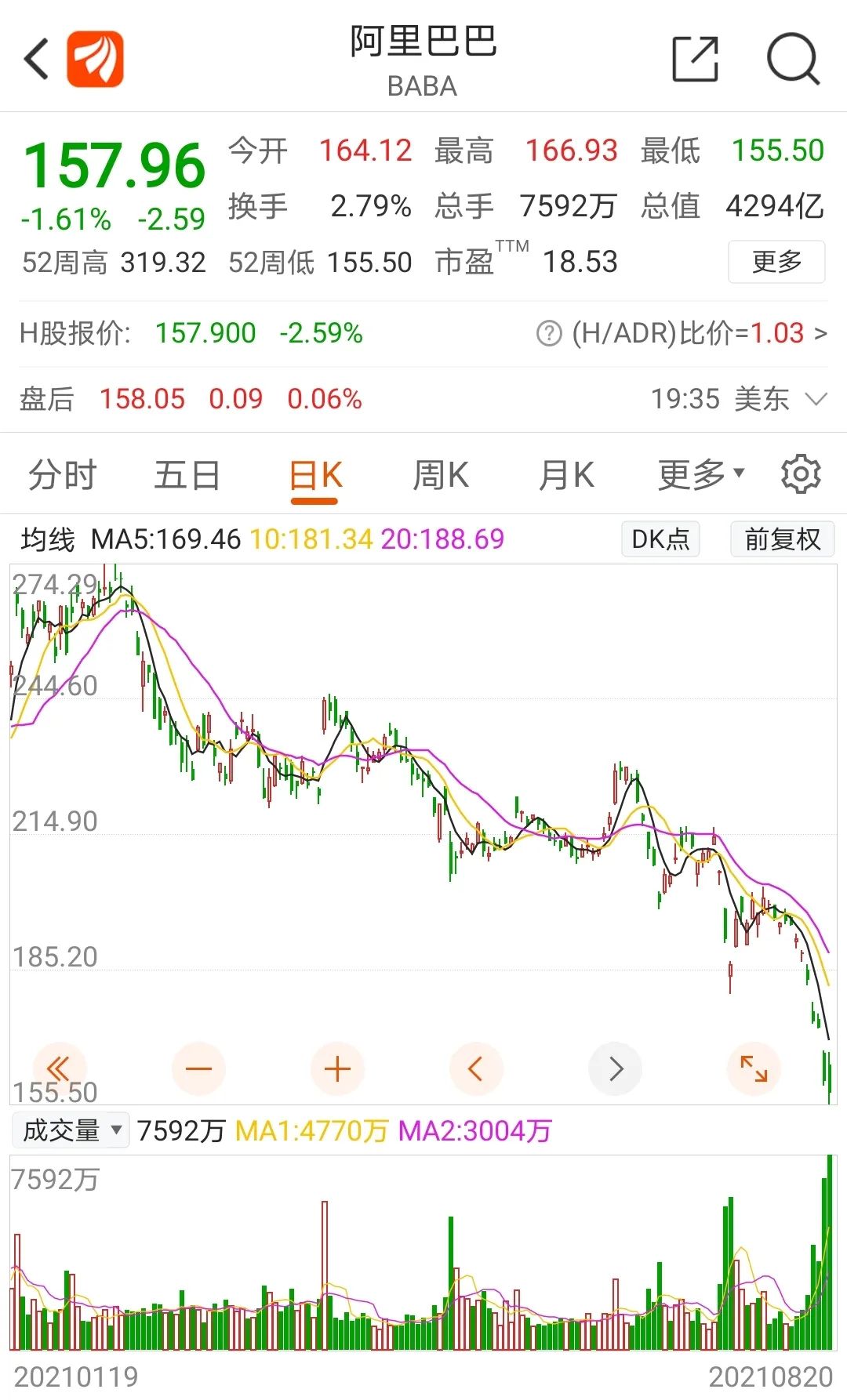Tap the DK点 button
This screenshot has height=1400, width=847.
pyautogui.click(x=660, y=539)
